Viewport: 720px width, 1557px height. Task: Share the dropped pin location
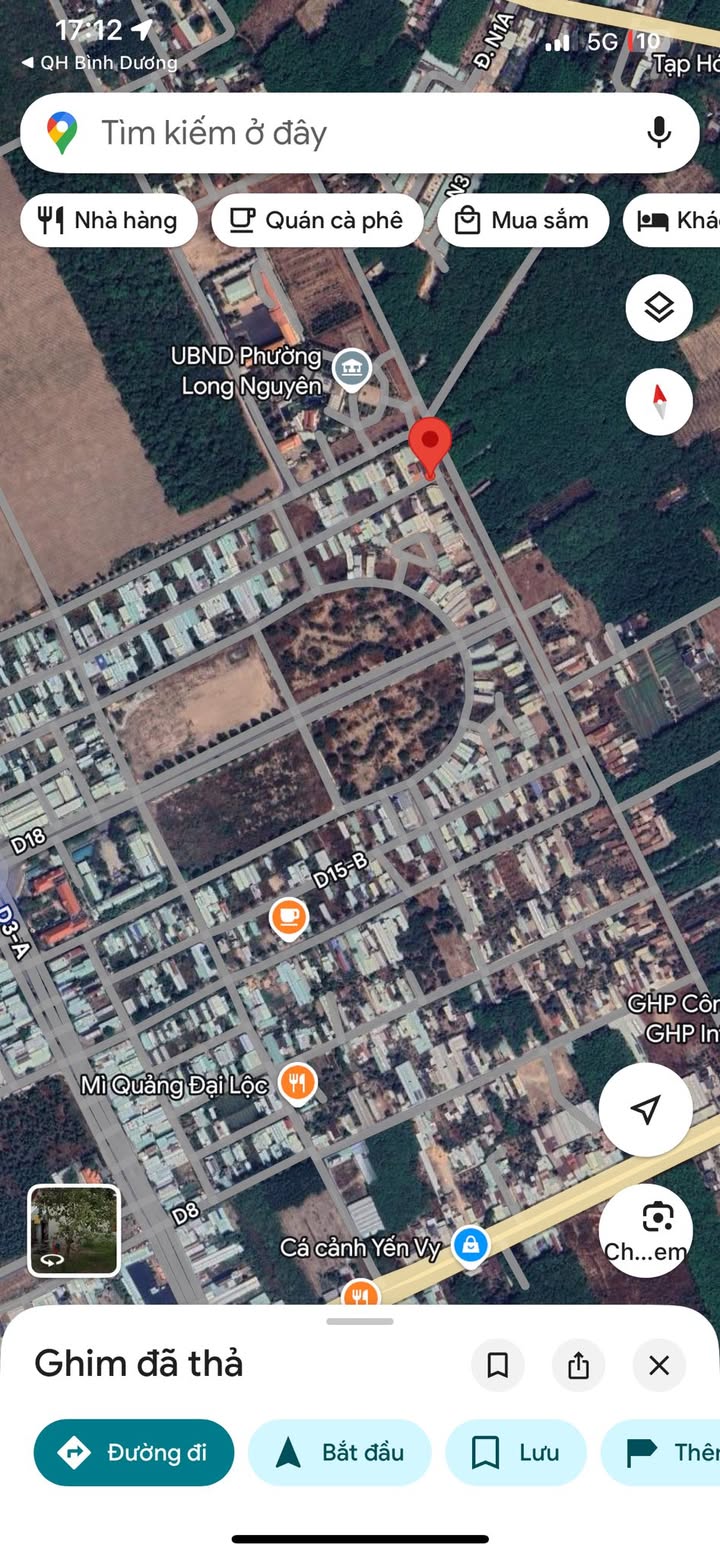(x=578, y=1365)
